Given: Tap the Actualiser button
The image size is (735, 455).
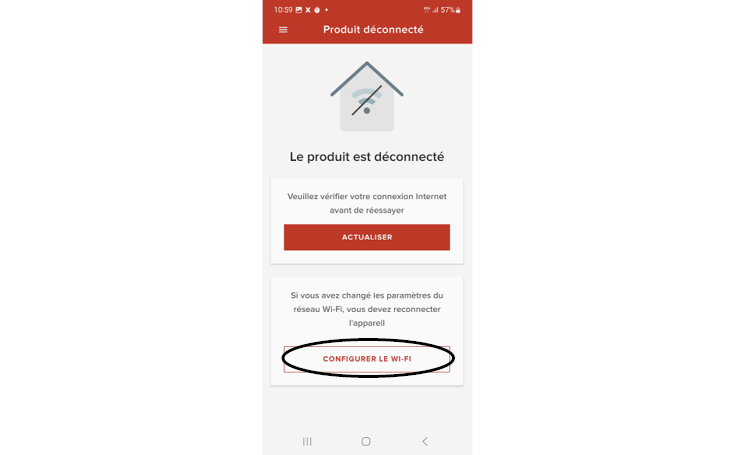Looking at the screenshot, I should [x=367, y=237].
